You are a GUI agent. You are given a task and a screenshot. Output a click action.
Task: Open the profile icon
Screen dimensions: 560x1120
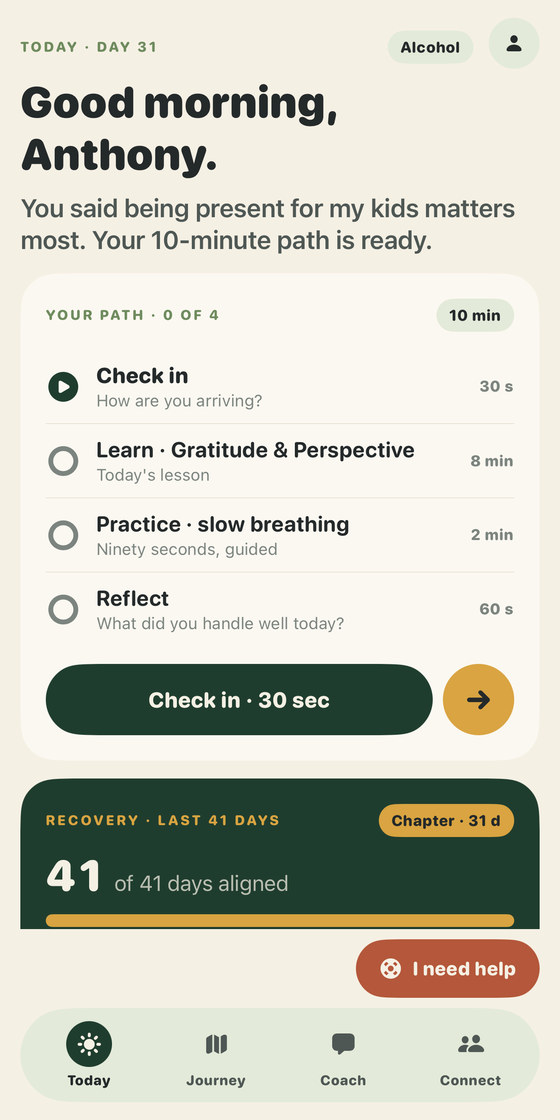[x=514, y=44]
